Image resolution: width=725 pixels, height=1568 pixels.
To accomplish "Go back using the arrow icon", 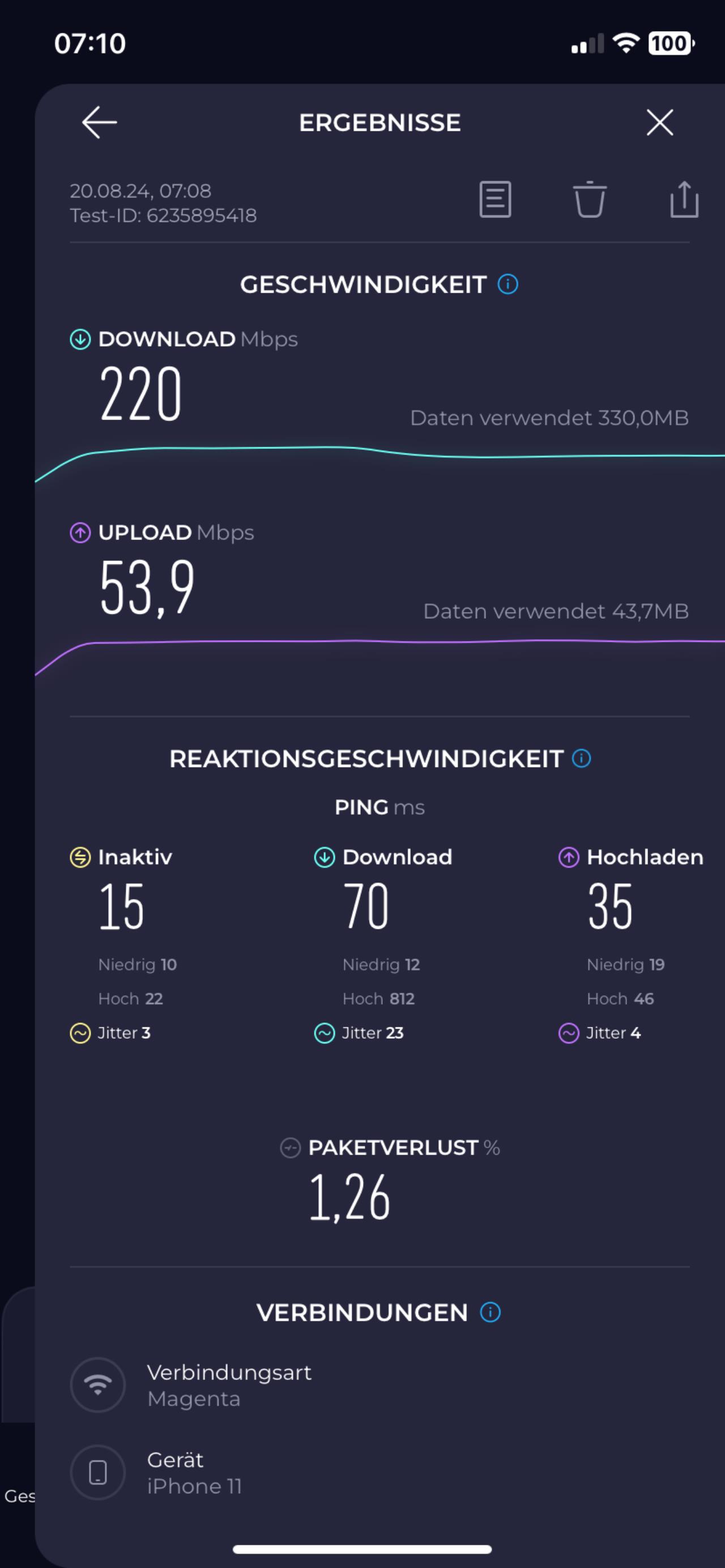I will (x=99, y=122).
